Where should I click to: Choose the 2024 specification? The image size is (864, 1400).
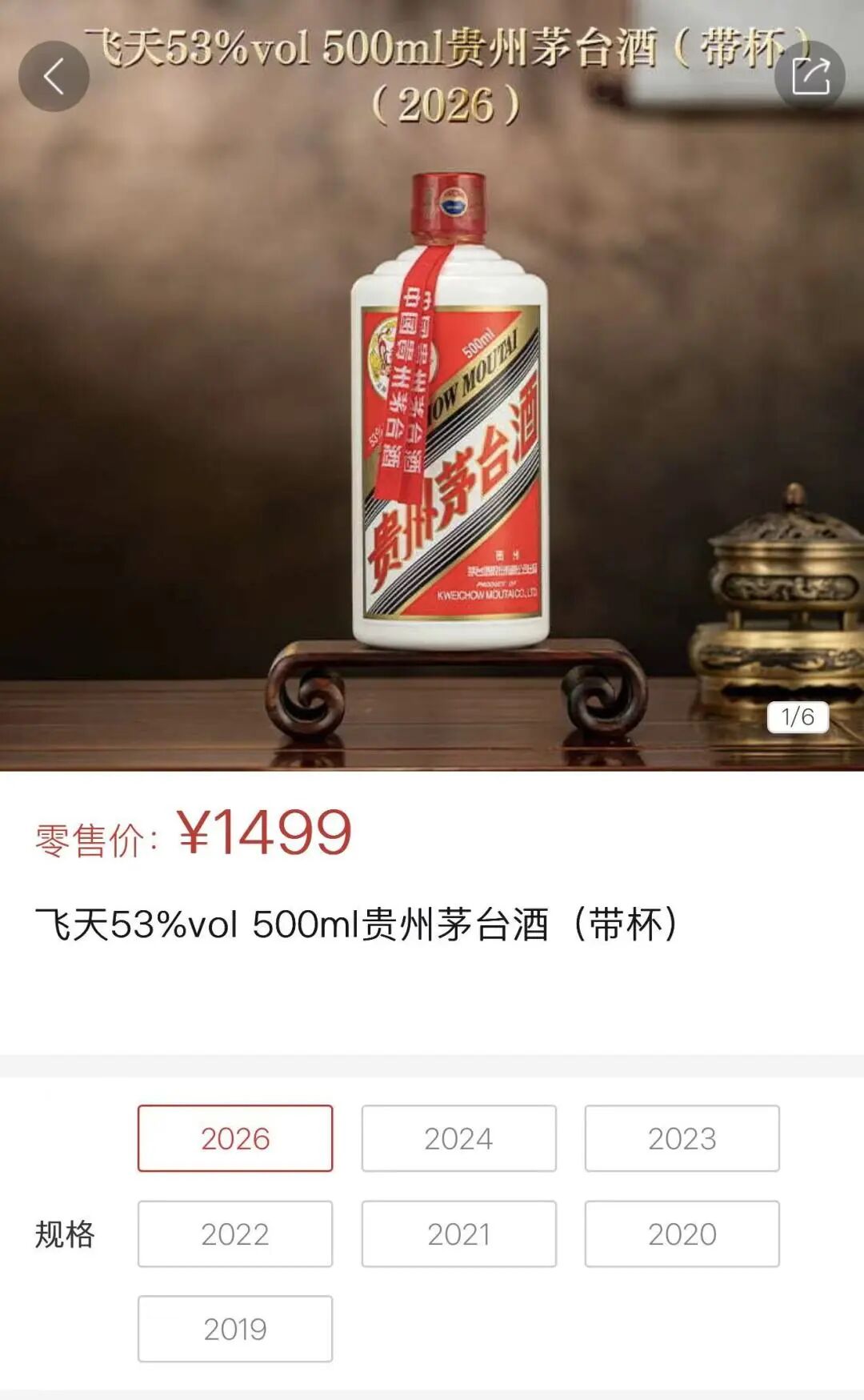[x=458, y=1138]
